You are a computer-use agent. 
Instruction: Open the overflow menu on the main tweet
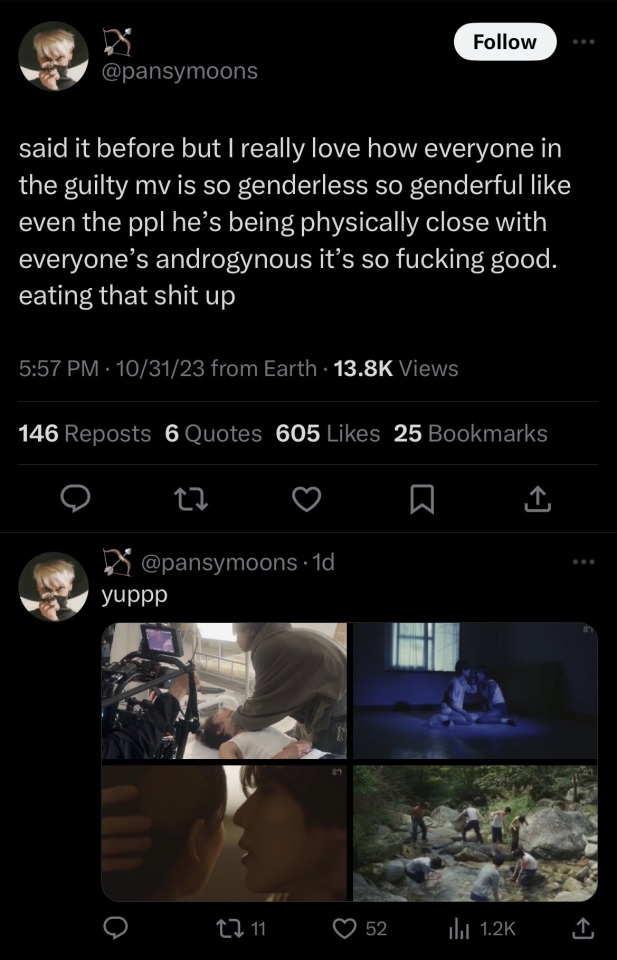click(584, 42)
